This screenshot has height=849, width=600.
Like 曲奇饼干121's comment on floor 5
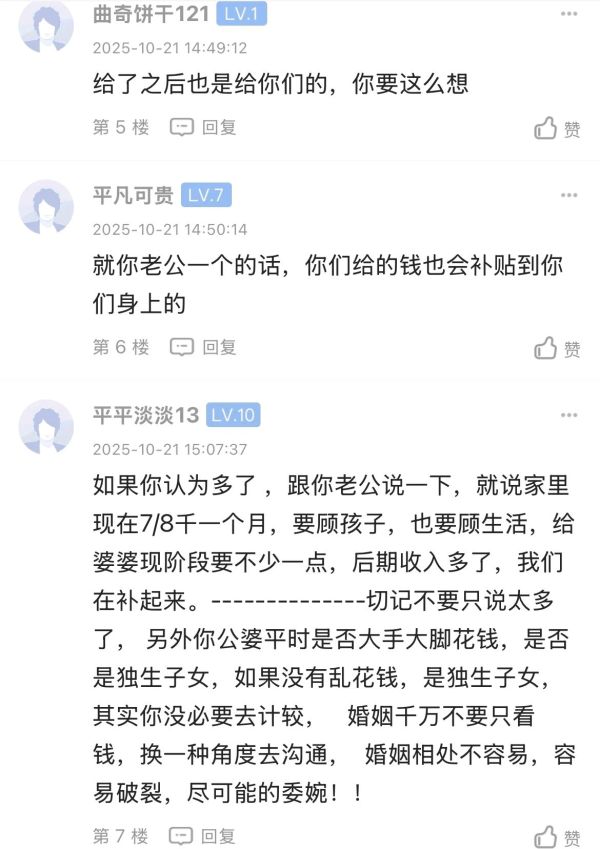tap(557, 129)
